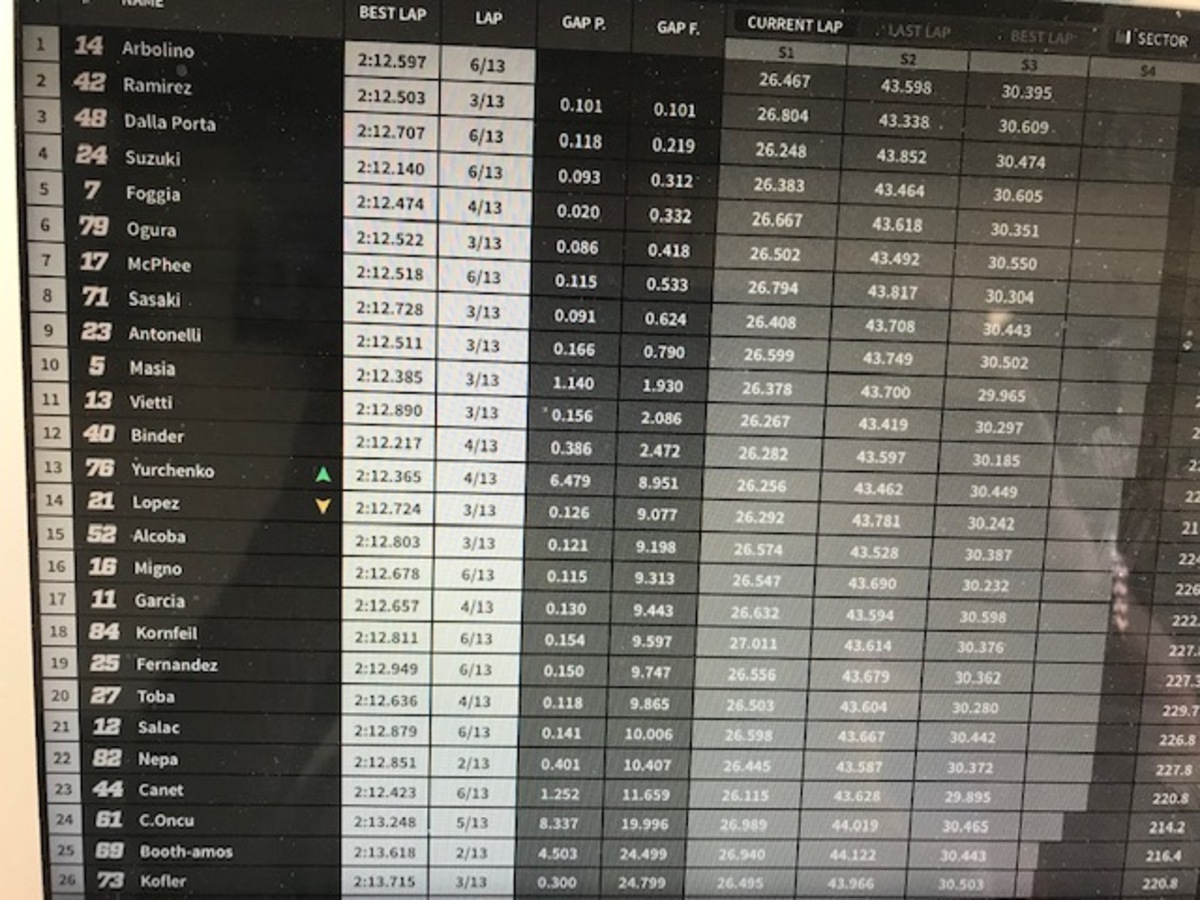Switch to the Best Lap tab
The image size is (1200, 900).
click(1042, 37)
